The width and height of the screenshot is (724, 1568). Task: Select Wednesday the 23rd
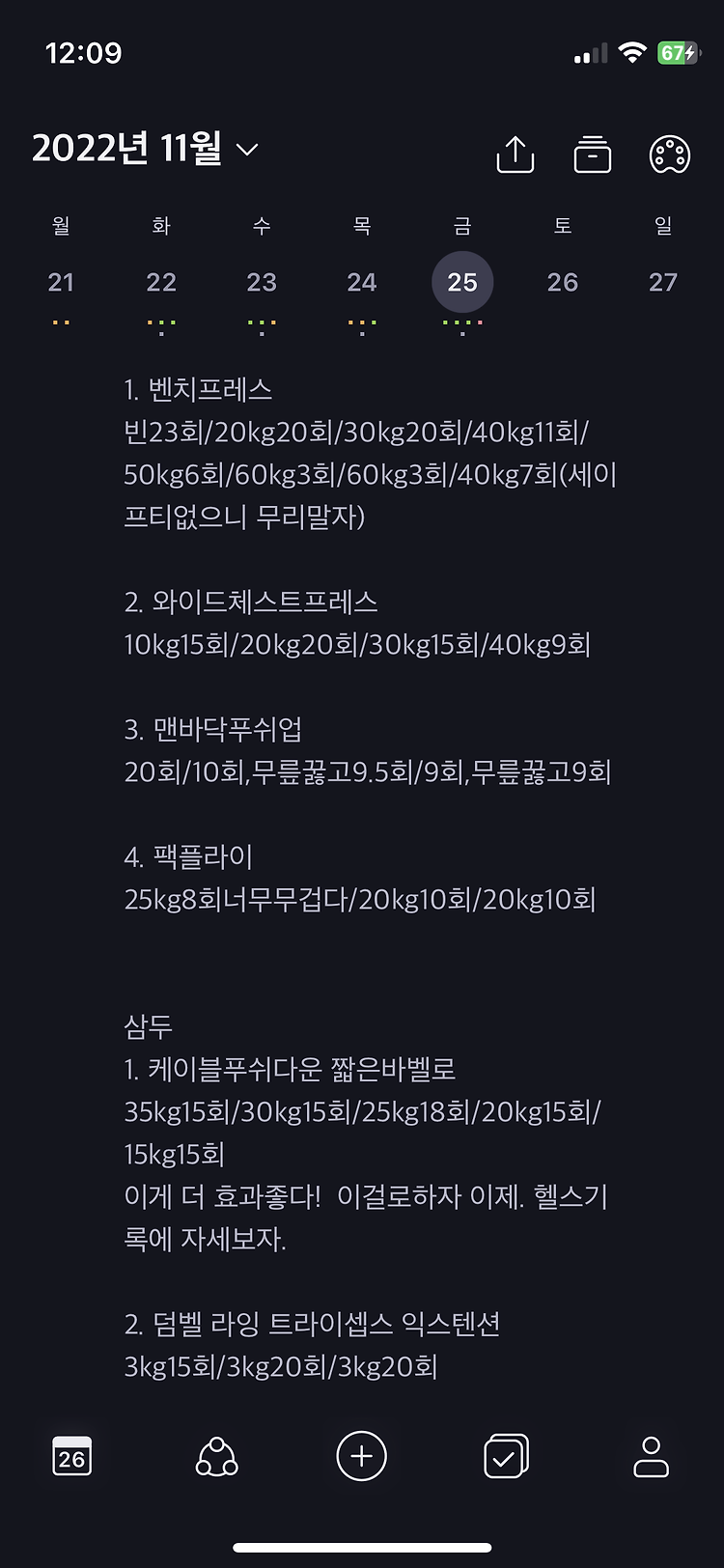[262, 282]
